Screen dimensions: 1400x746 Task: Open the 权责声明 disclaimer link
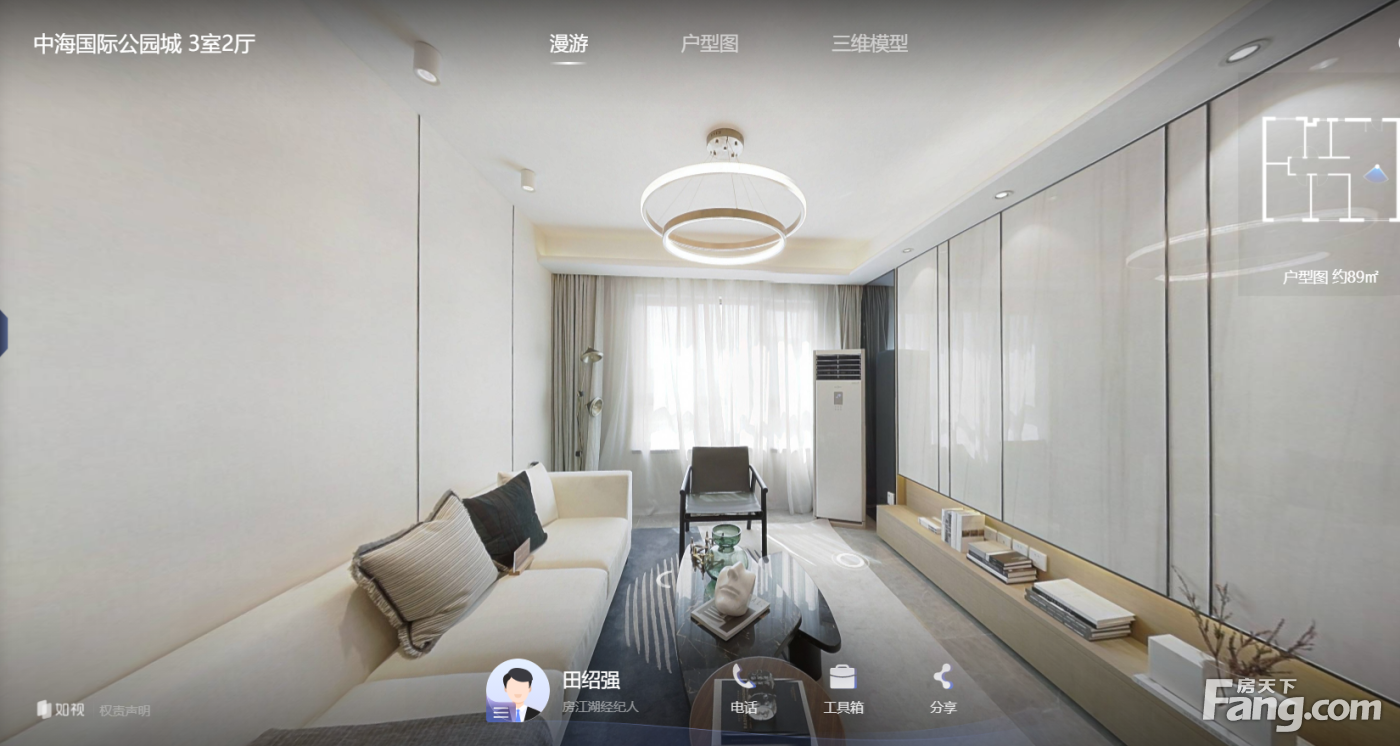click(124, 711)
